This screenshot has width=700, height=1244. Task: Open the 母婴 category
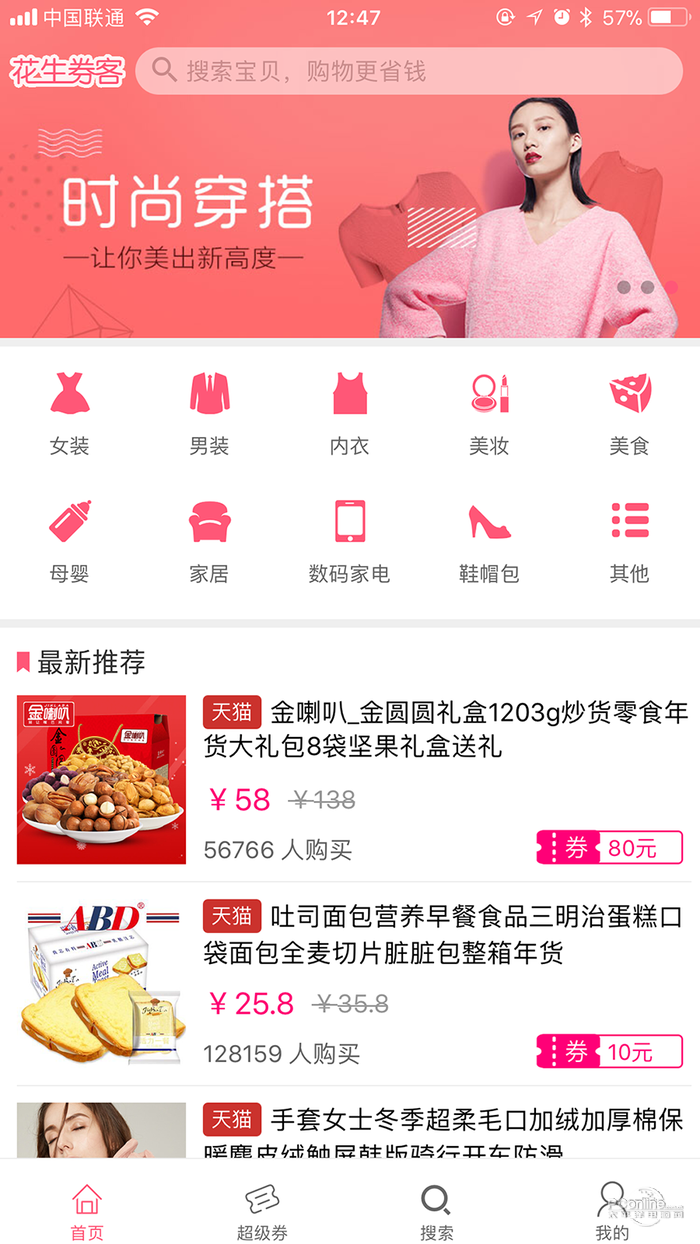click(70, 541)
